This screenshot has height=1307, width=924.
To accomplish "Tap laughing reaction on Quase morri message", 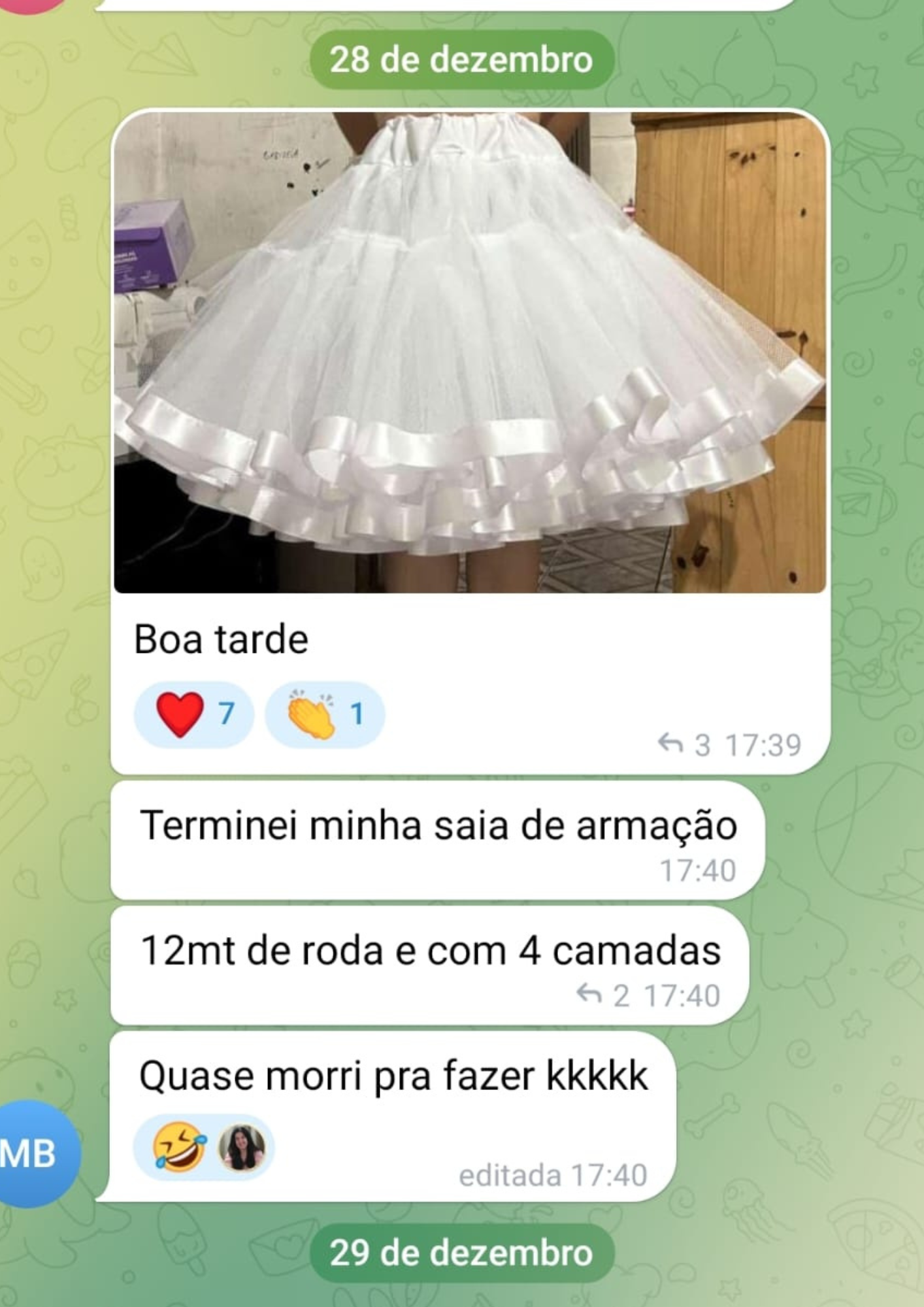I will coord(203,1148).
